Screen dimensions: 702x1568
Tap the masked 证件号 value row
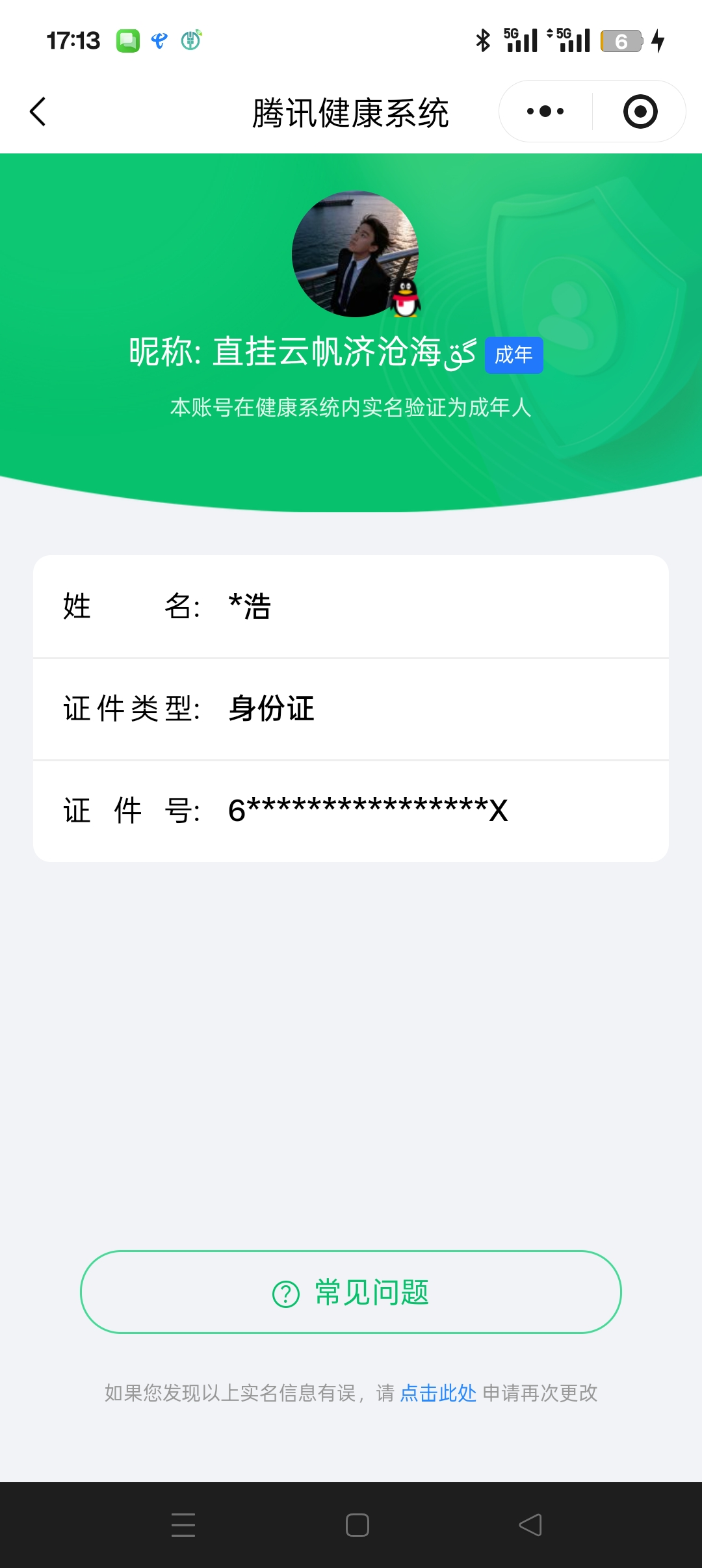point(351,809)
